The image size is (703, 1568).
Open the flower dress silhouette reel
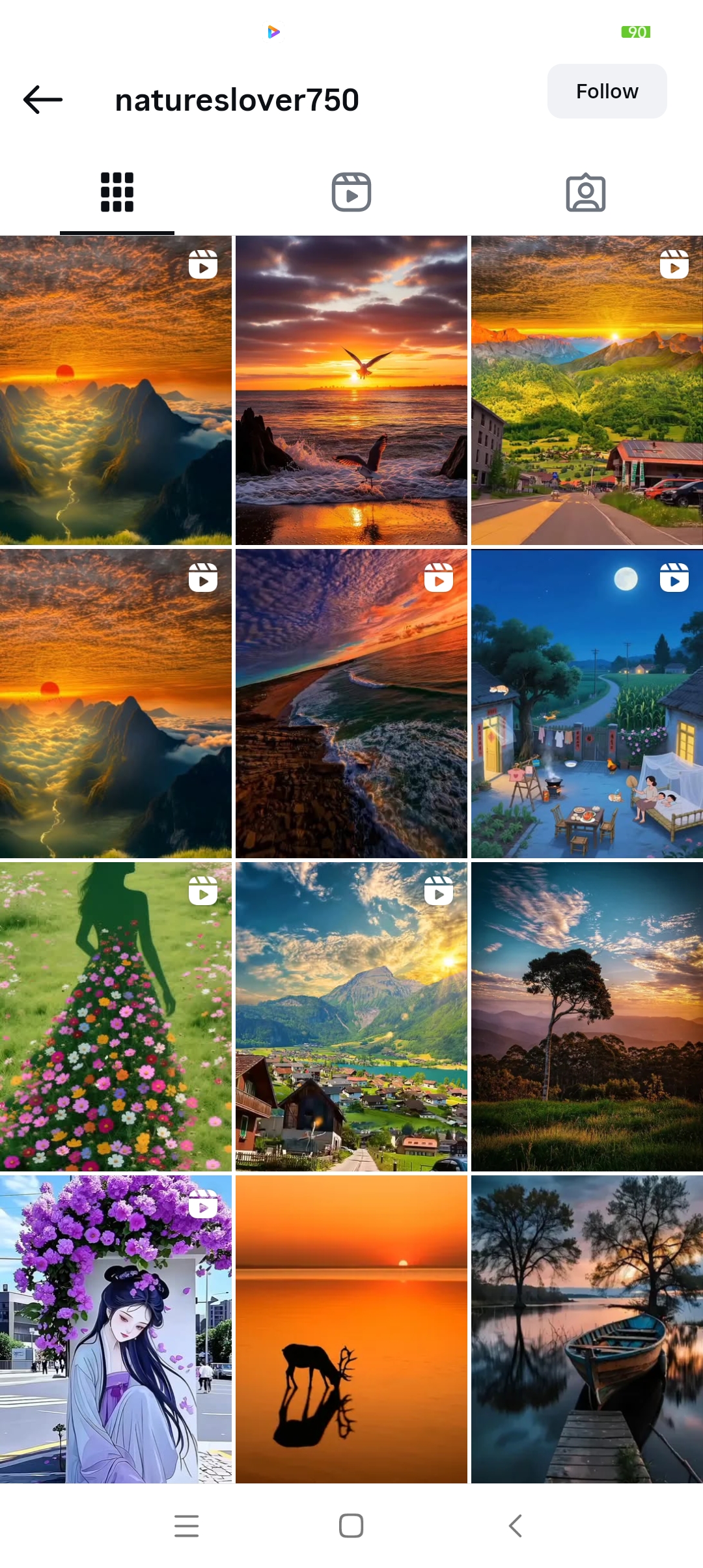click(x=116, y=1016)
